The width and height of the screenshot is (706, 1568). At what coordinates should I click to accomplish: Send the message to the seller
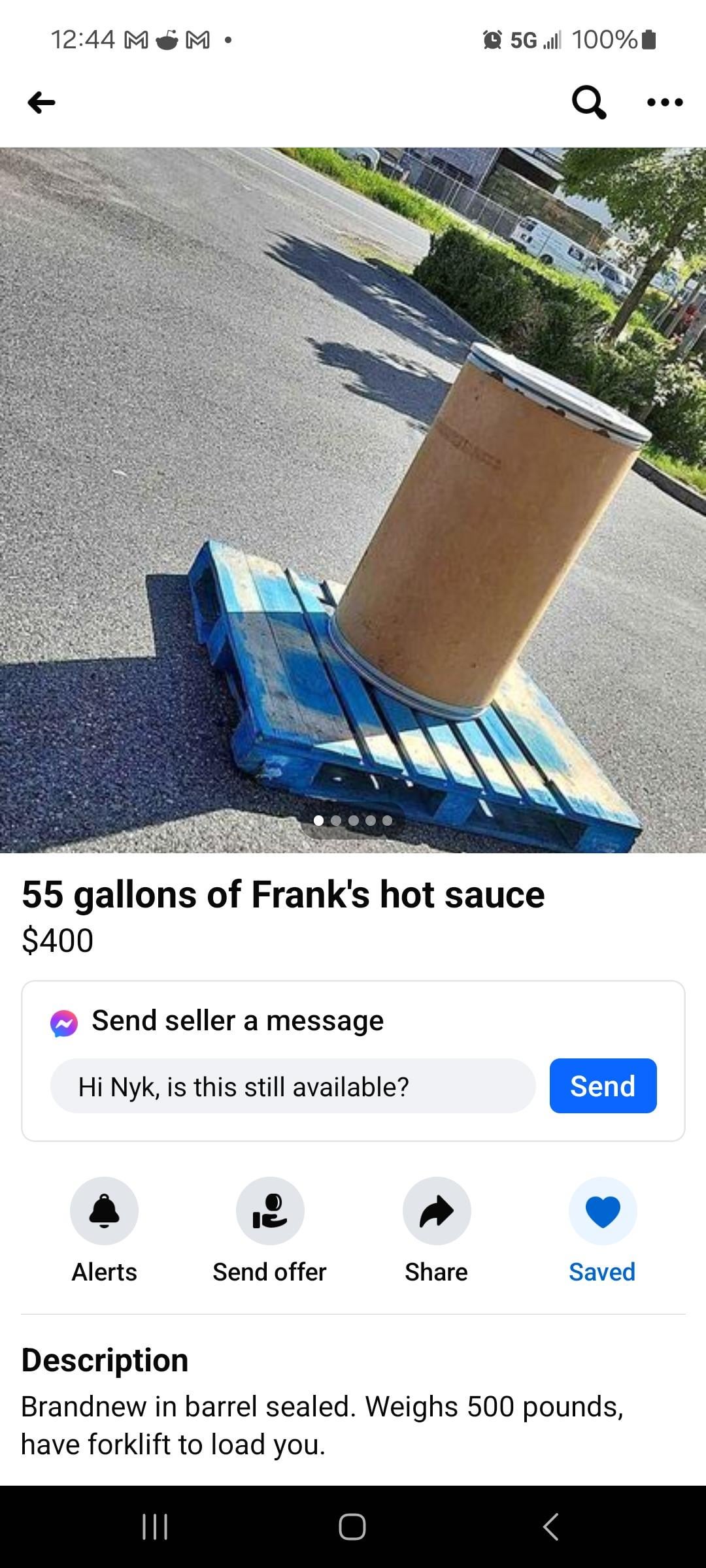603,1086
